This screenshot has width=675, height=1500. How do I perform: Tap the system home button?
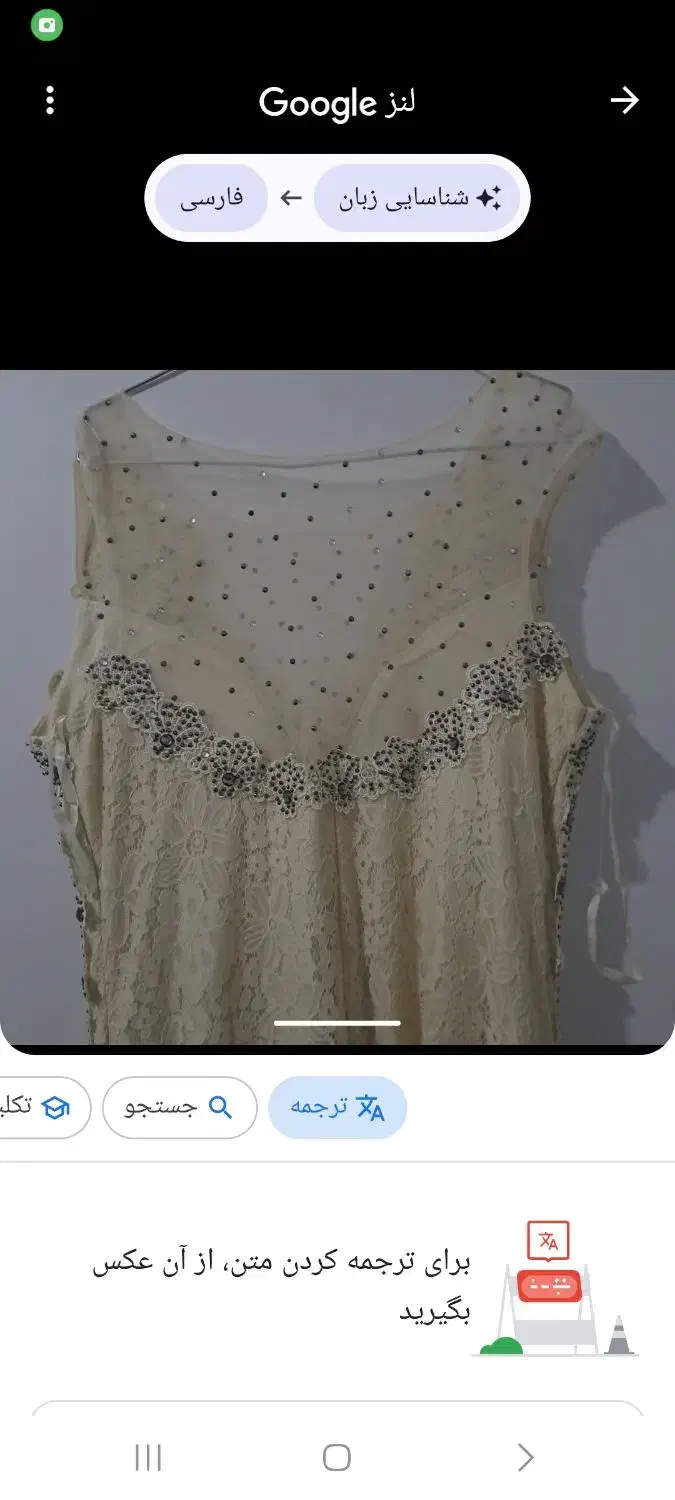click(337, 1457)
